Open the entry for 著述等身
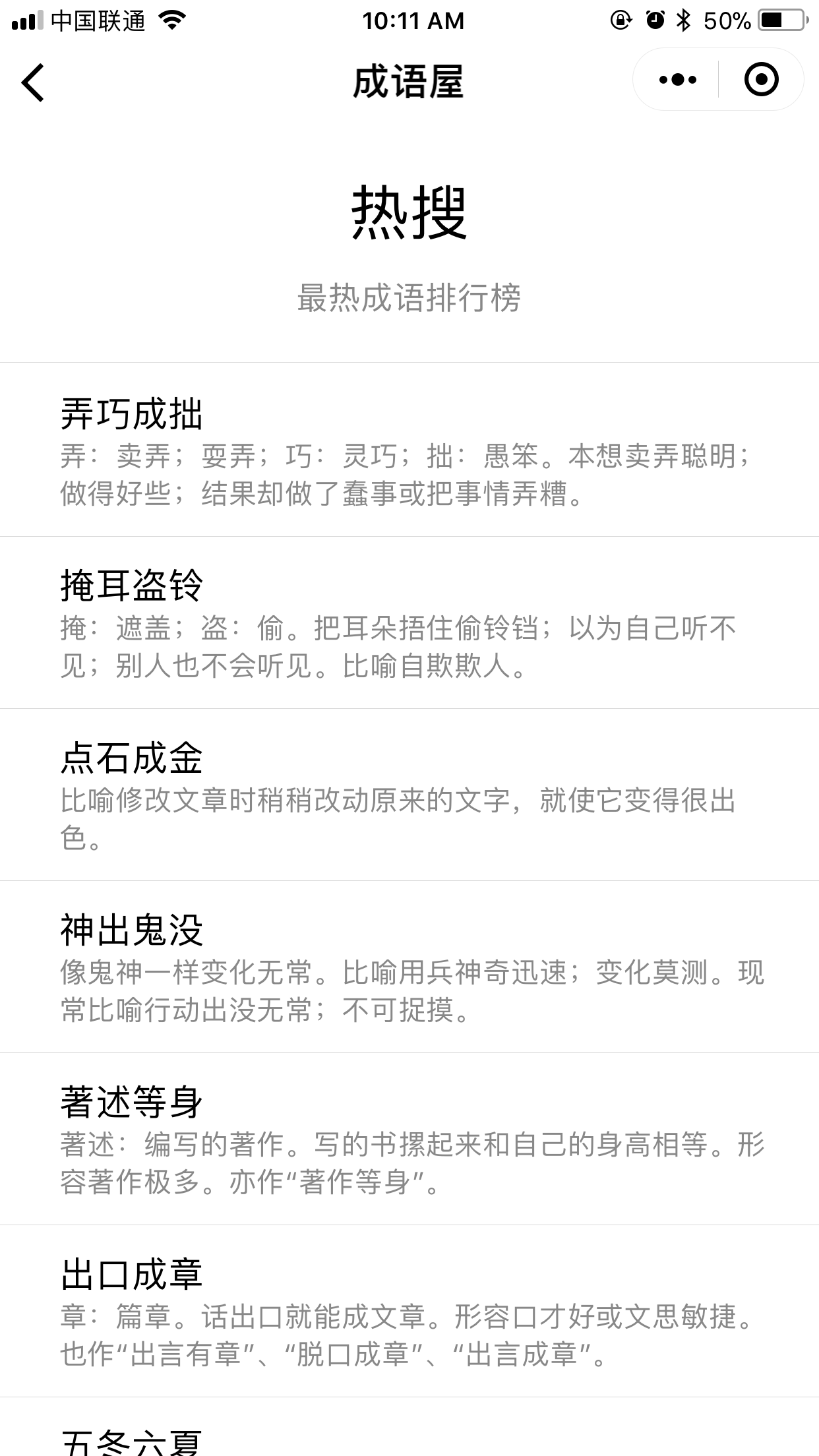The image size is (819, 1456). coord(409,1139)
